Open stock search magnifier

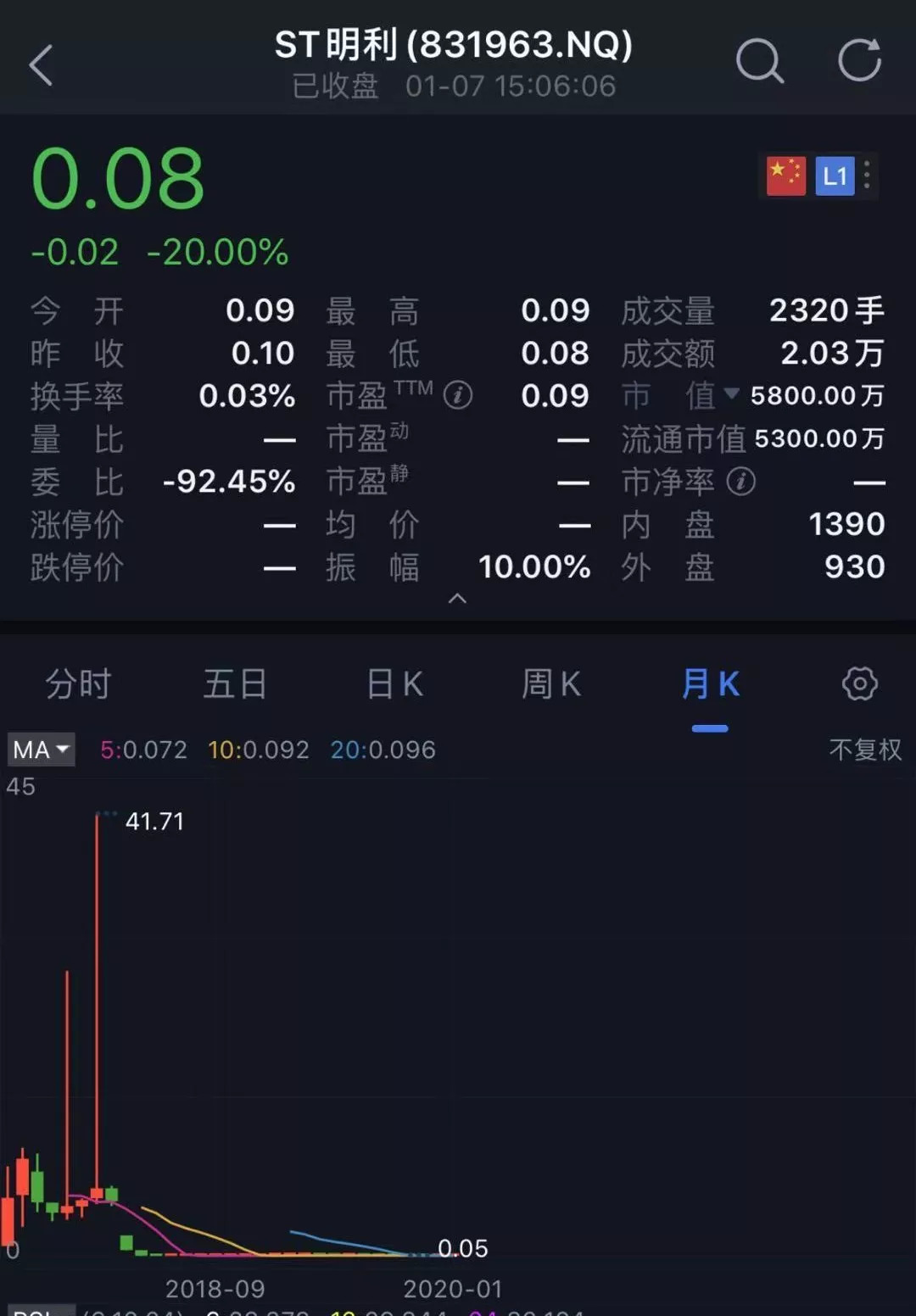point(759,61)
